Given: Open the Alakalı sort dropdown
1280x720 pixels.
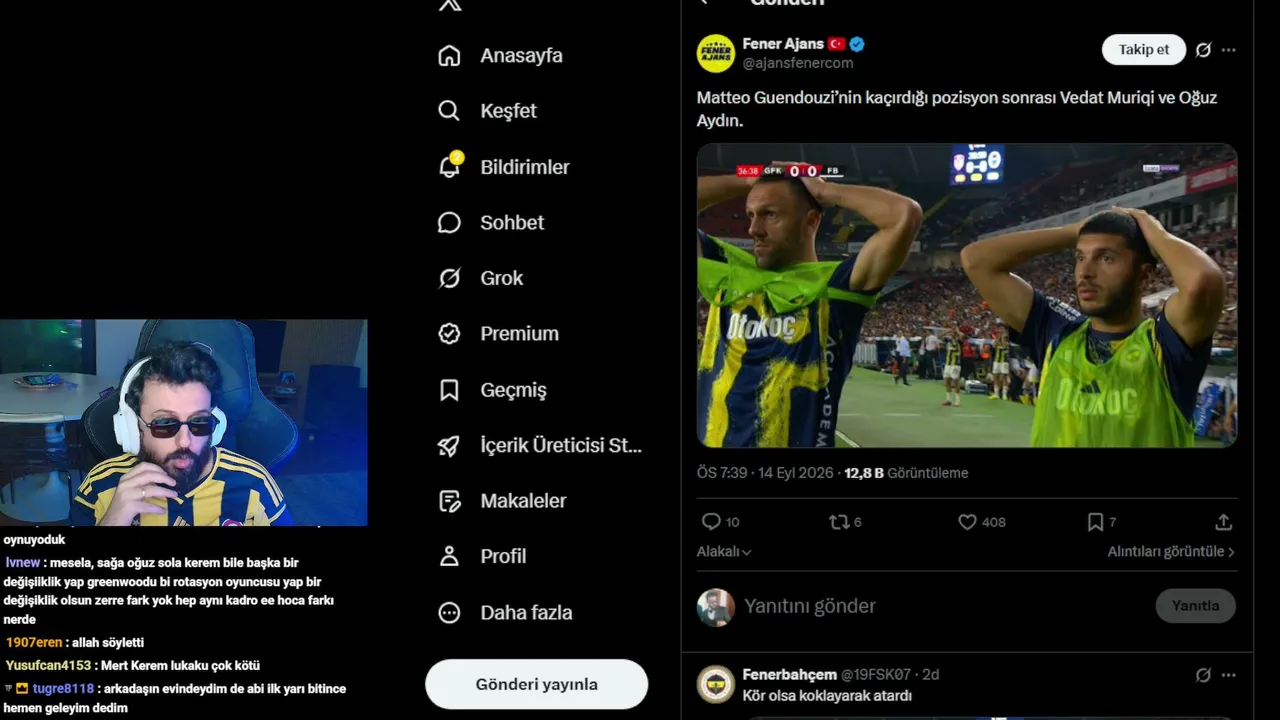Looking at the screenshot, I should pos(724,552).
